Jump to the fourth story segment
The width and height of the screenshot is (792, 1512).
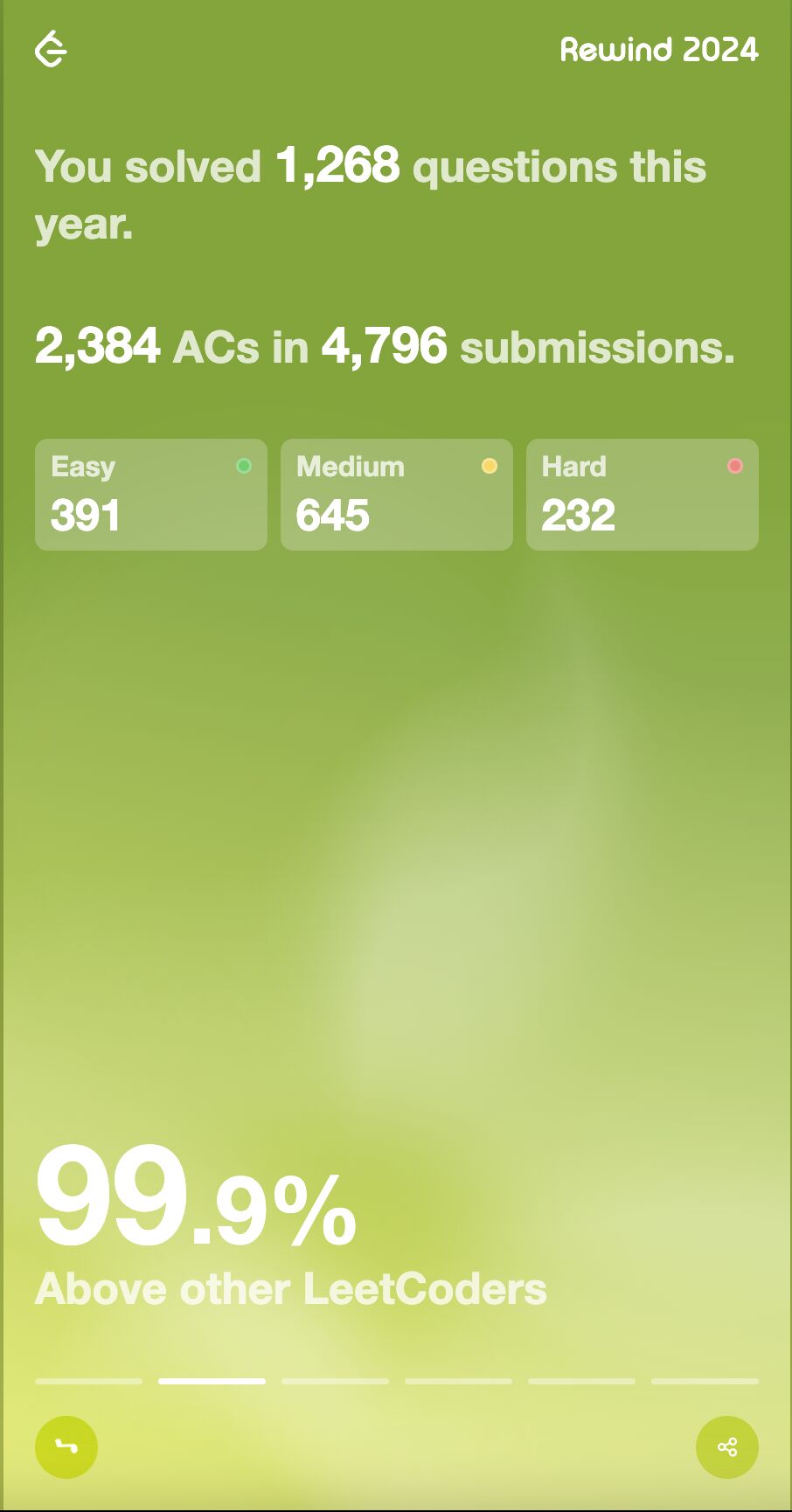click(x=458, y=1381)
